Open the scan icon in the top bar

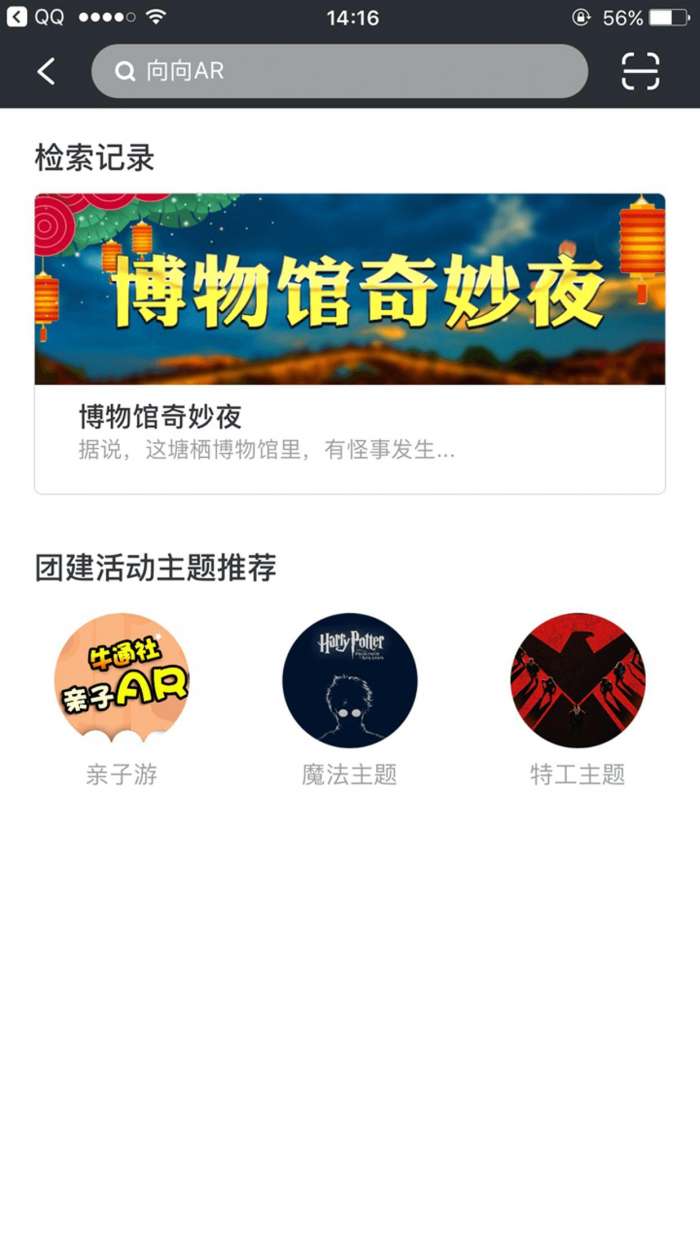click(x=640, y=71)
